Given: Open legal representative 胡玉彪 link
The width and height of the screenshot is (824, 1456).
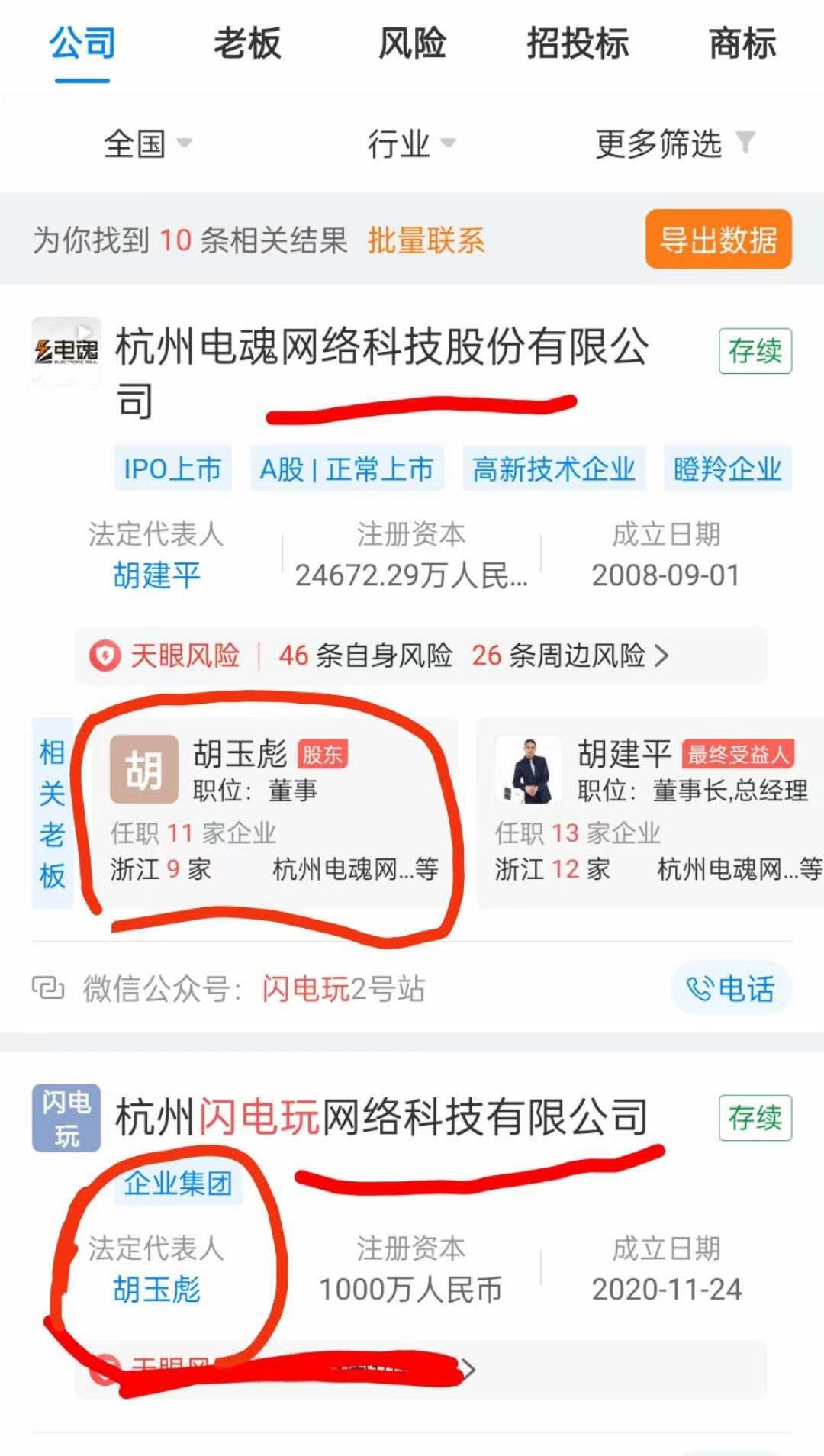Looking at the screenshot, I should (x=156, y=1289).
